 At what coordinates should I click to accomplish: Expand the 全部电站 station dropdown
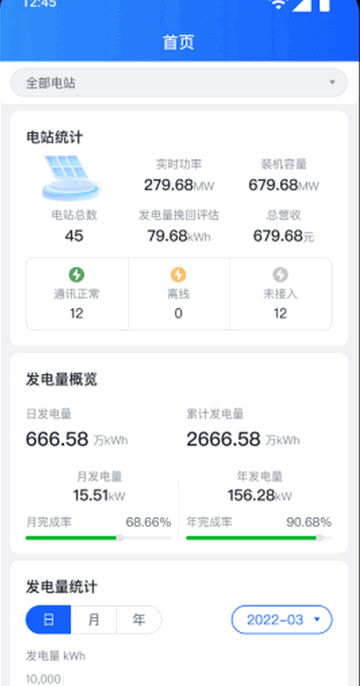[179, 83]
